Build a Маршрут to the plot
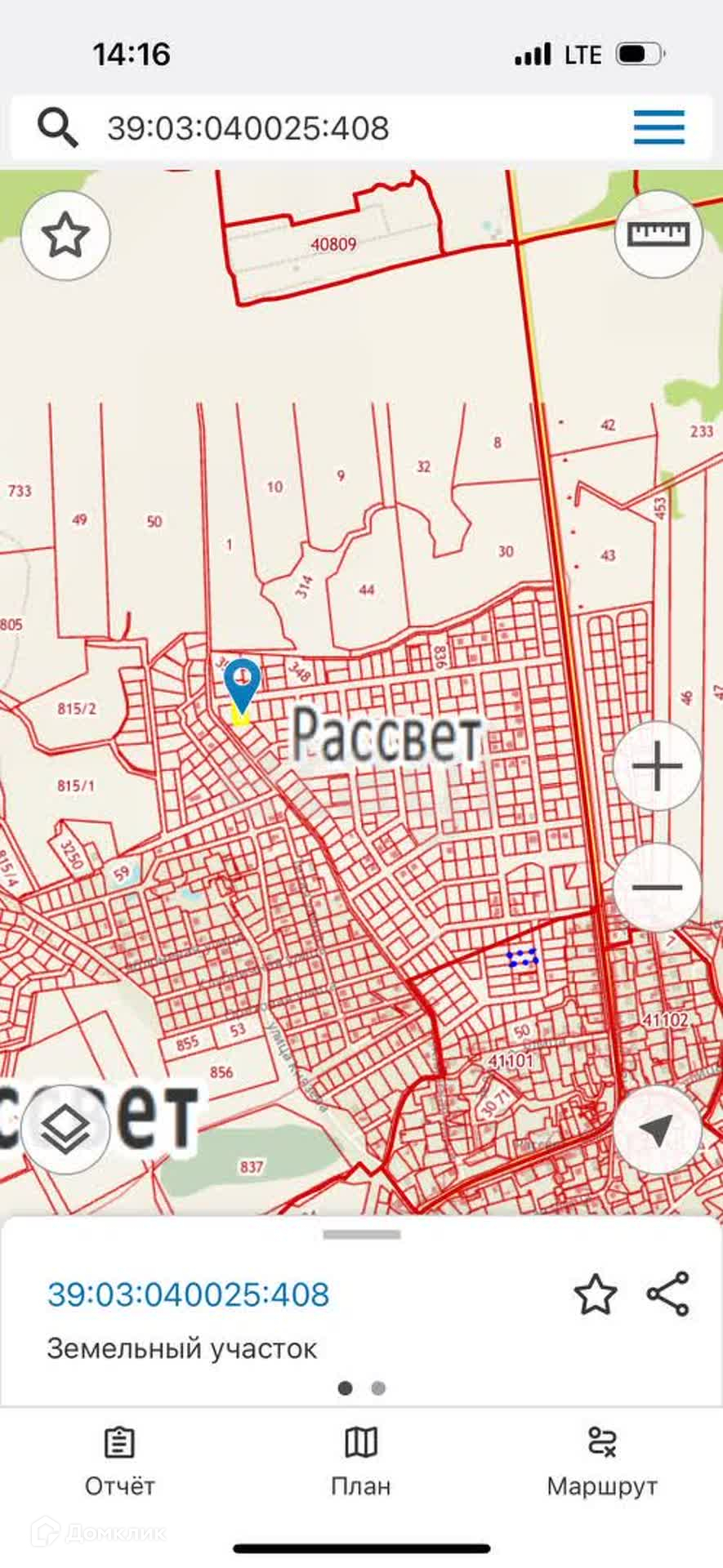 [x=602, y=1462]
